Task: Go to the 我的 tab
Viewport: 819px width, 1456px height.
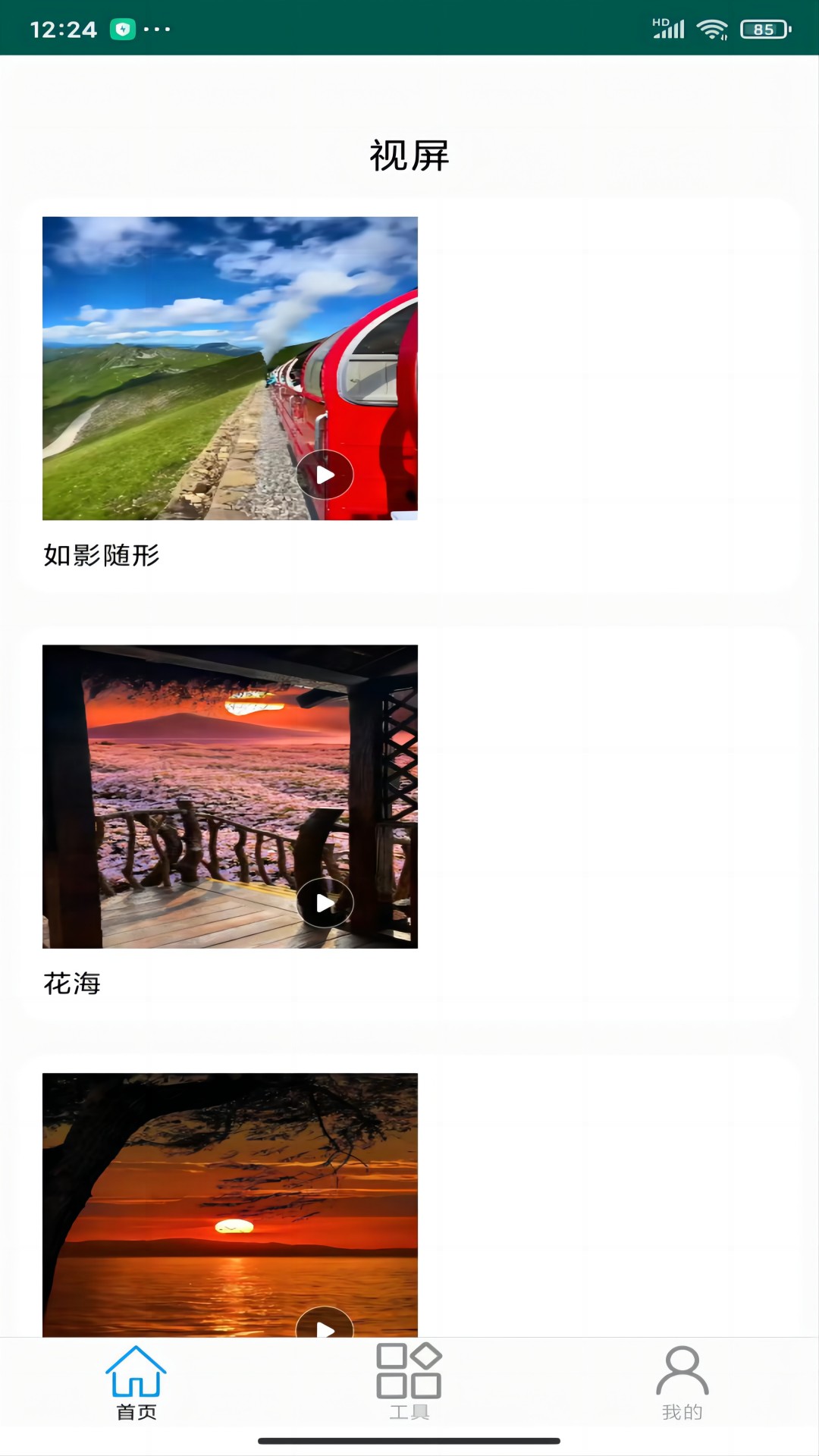Action: [682, 1382]
